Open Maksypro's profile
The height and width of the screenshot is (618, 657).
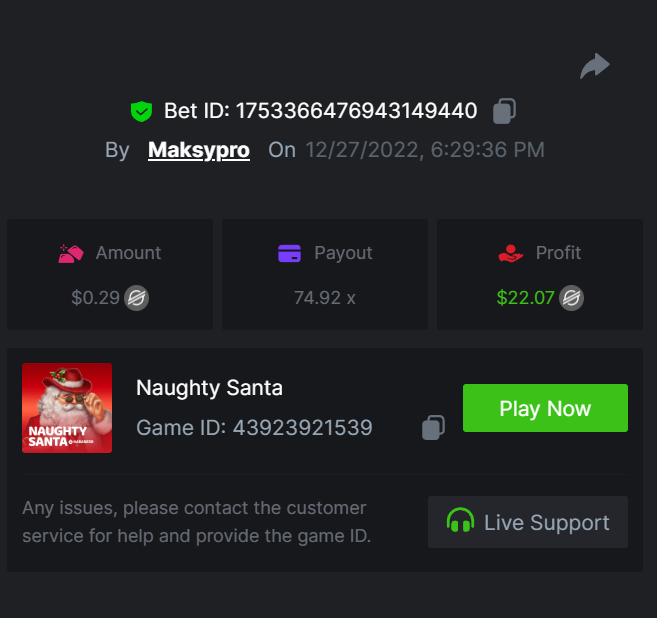tap(199, 150)
